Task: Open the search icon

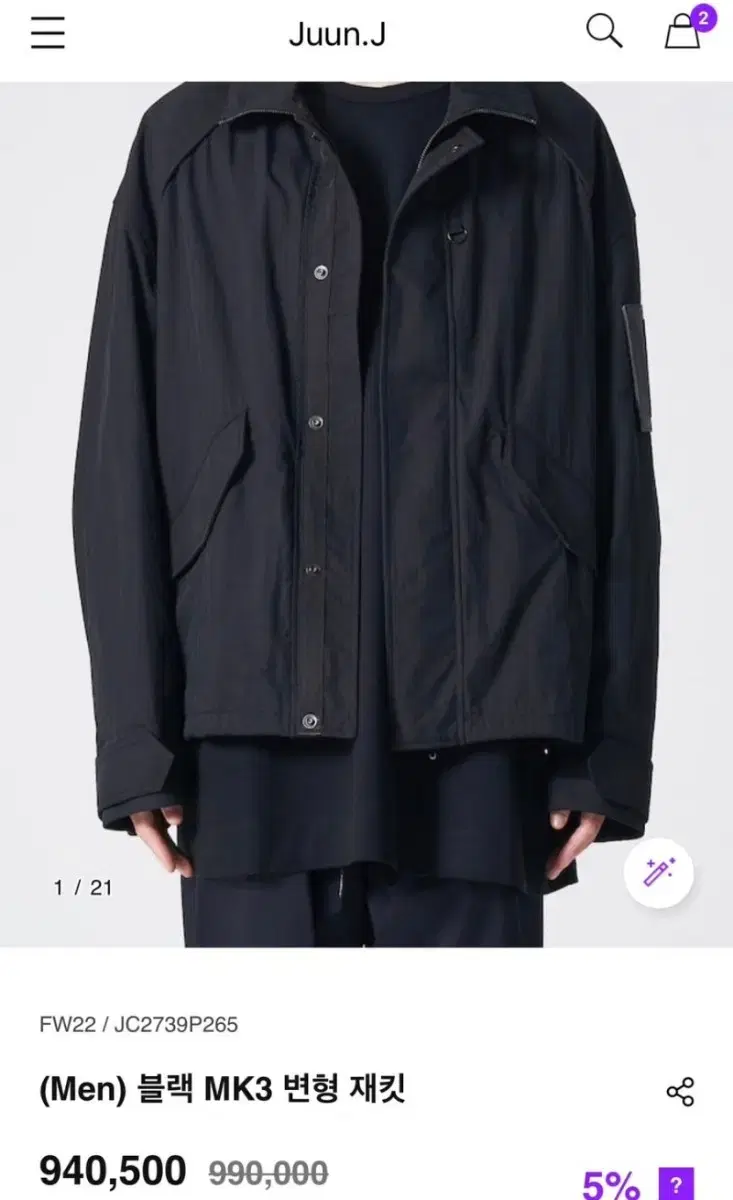Action: pos(604,32)
